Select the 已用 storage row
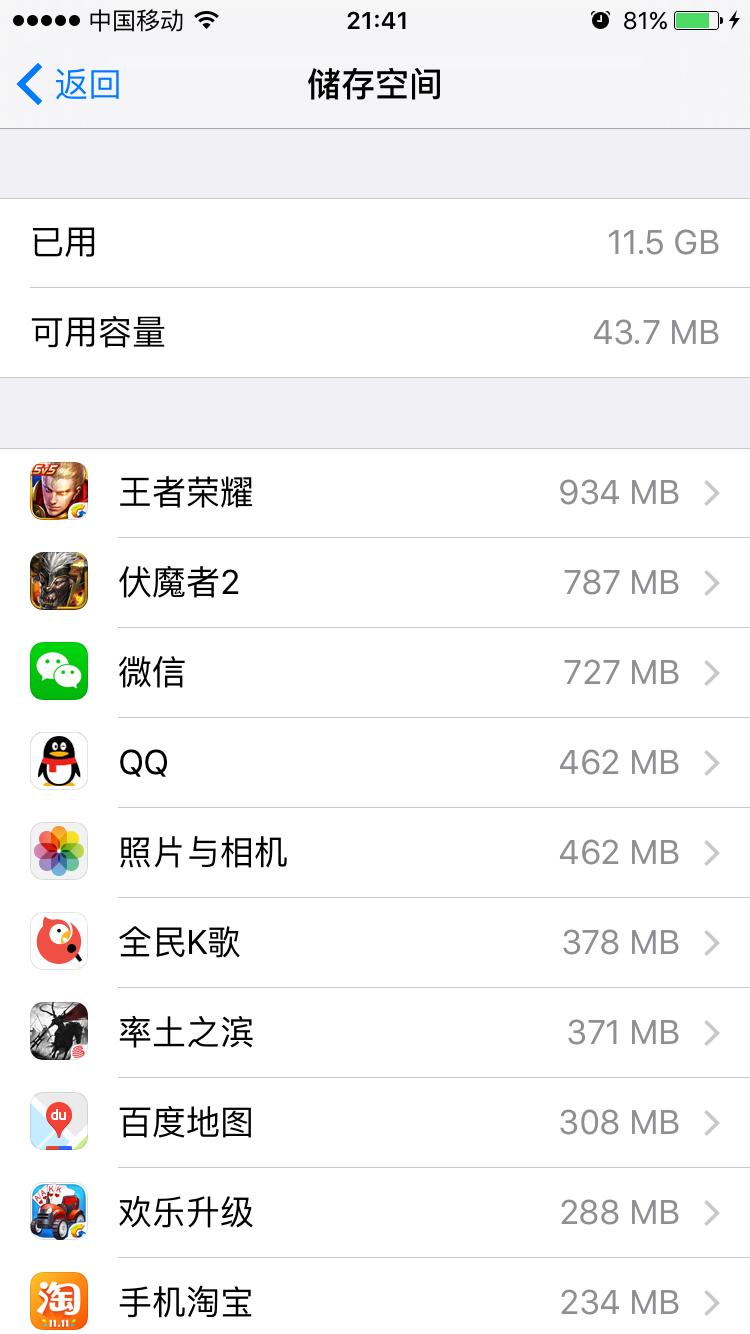 375,242
